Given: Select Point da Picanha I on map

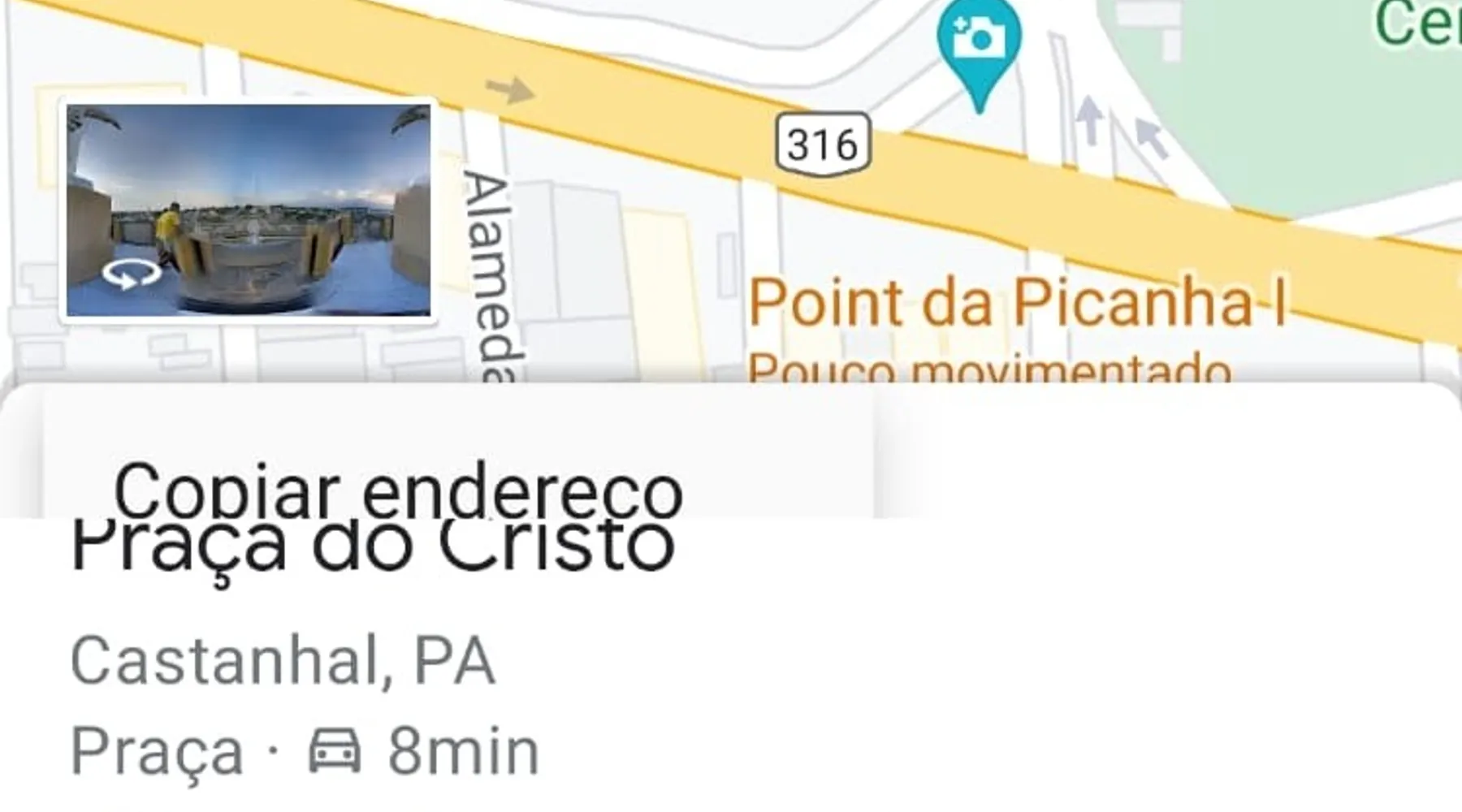Looking at the screenshot, I should 1015,304.
